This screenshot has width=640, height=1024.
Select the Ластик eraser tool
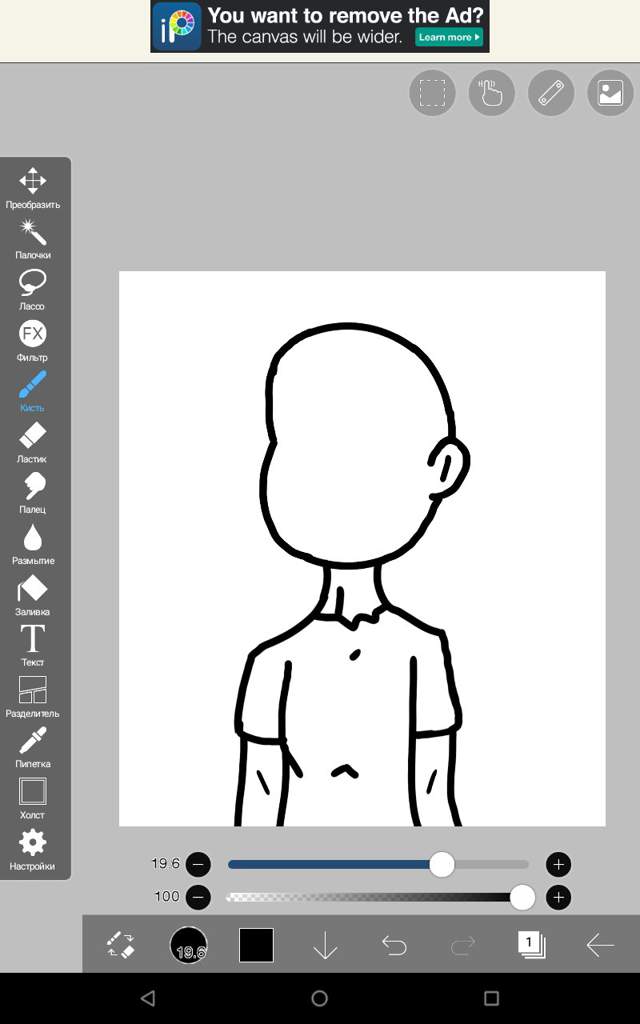(33, 439)
